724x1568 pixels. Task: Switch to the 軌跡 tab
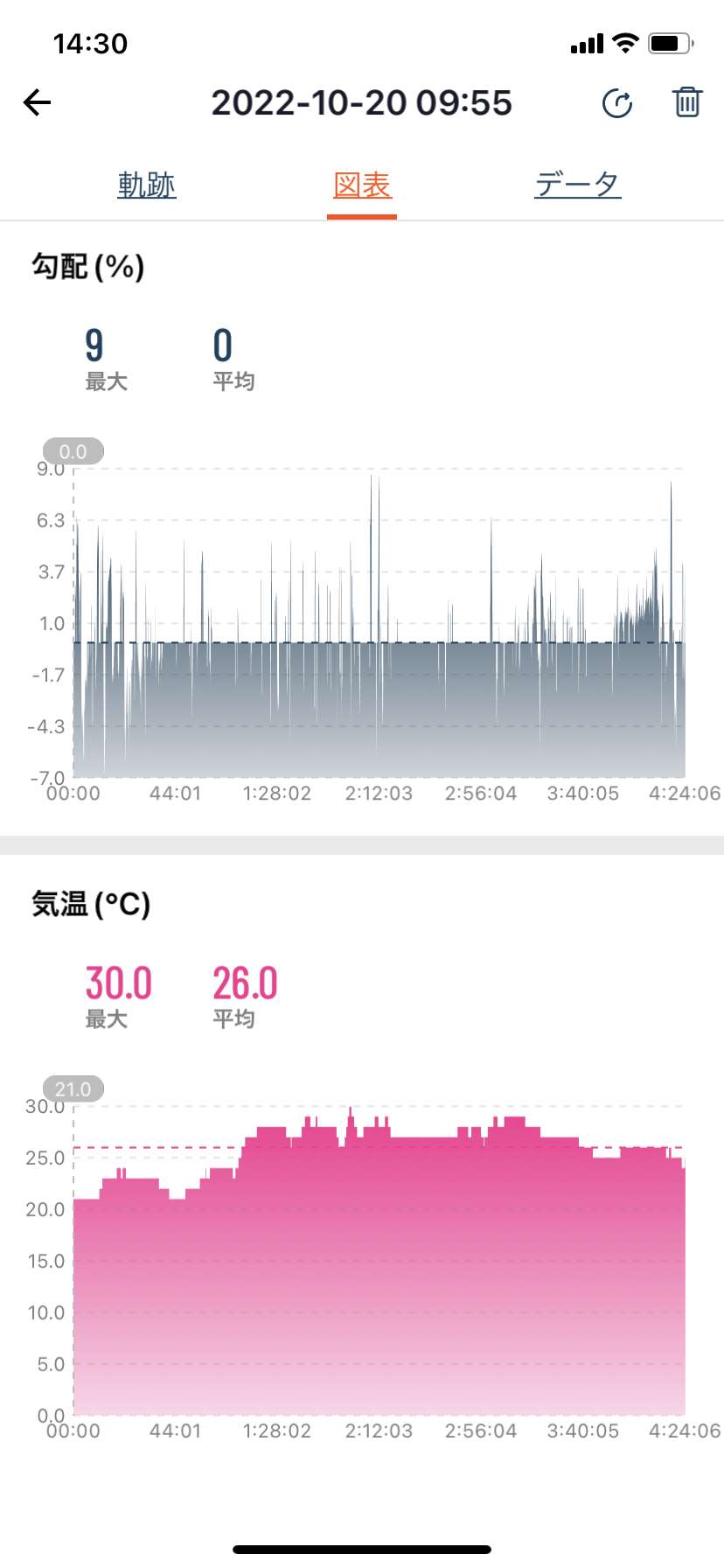147,185
